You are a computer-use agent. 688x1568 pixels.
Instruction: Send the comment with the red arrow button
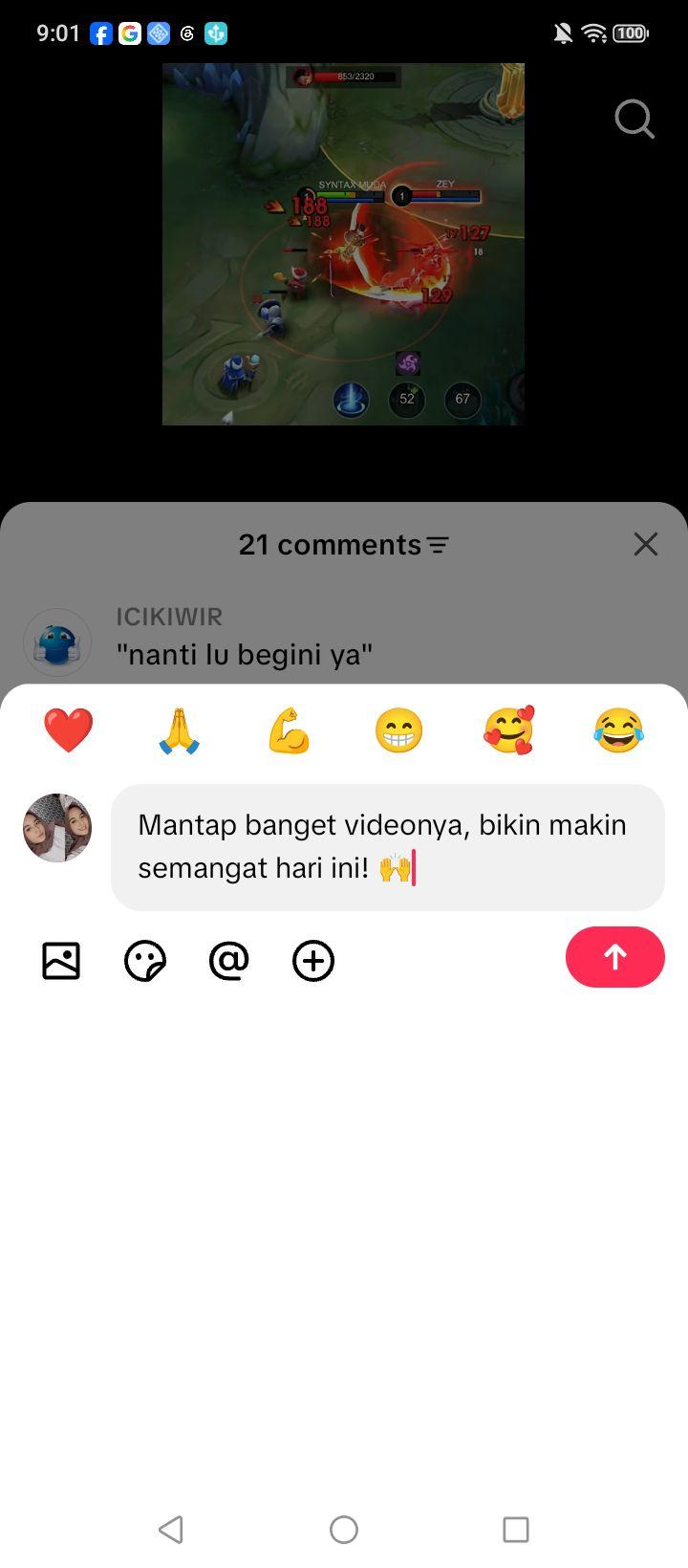pos(614,957)
